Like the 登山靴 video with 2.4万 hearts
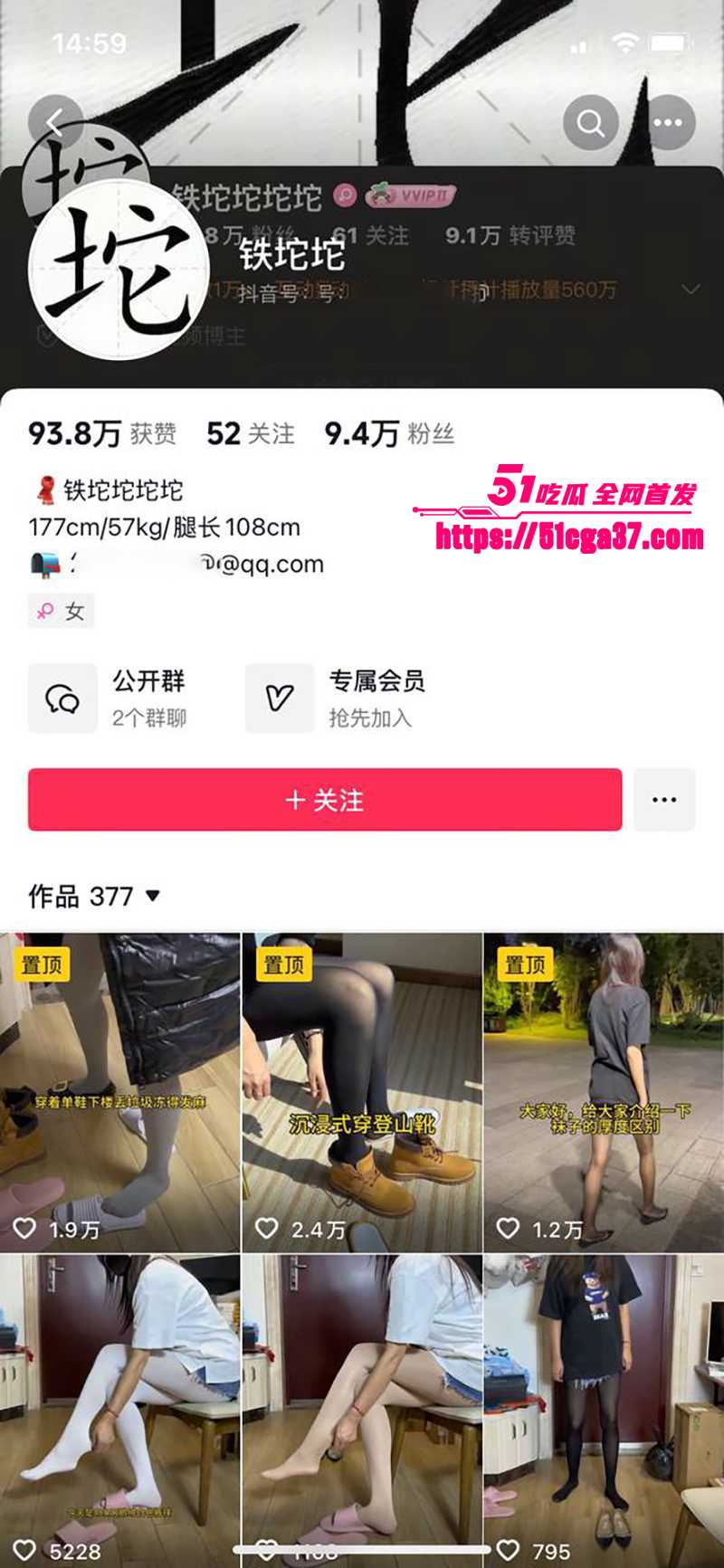 click(x=266, y=1228)
